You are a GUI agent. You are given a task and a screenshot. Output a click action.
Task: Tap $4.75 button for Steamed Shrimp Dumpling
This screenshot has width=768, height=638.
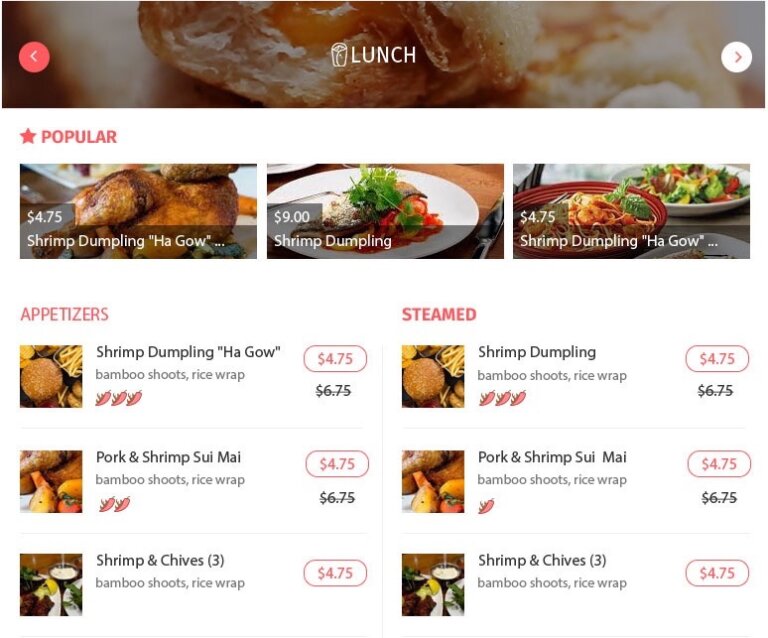pos(717,359)
